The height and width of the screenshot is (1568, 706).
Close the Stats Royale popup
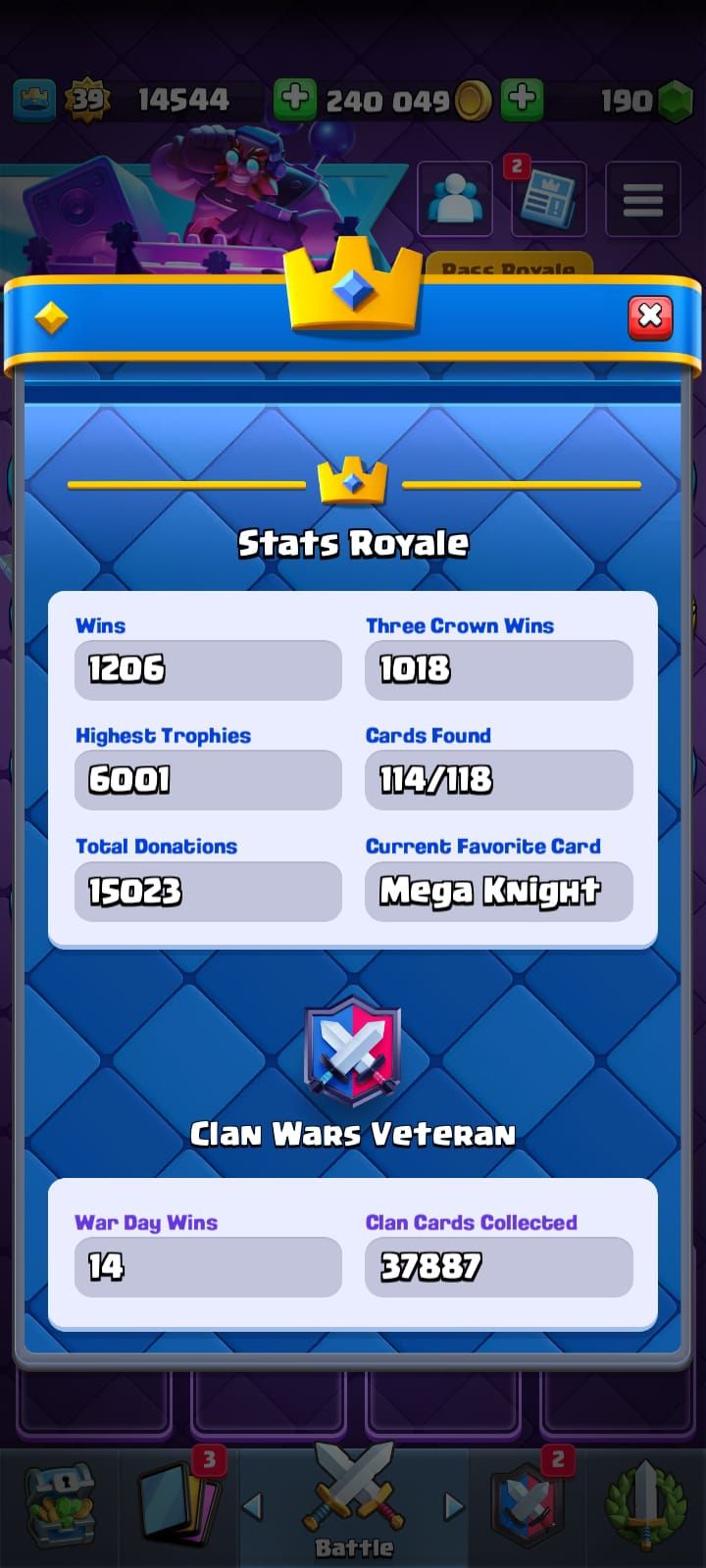point(649,318)
